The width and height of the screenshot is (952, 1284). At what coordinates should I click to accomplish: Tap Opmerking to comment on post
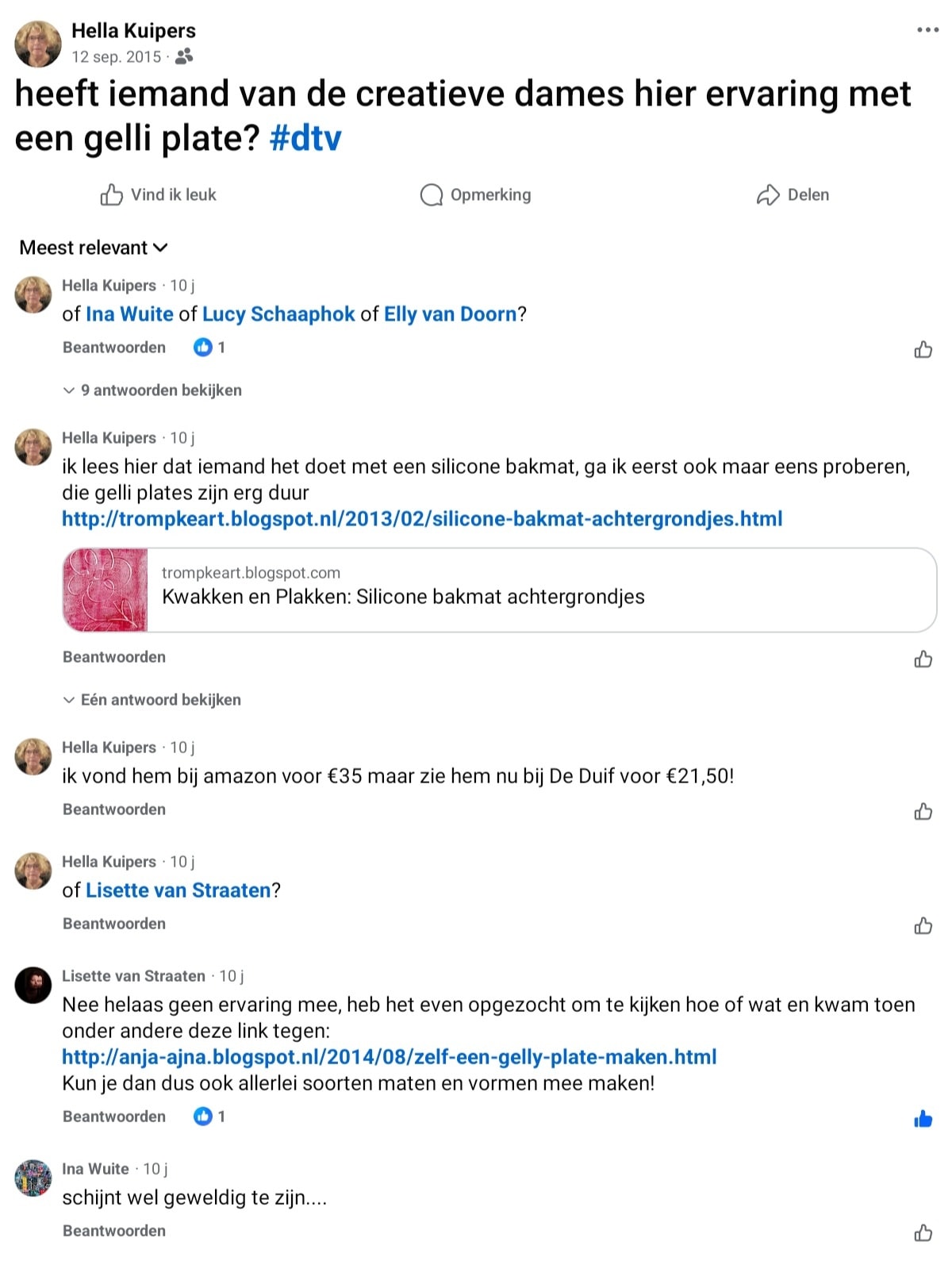coord(475,194)
